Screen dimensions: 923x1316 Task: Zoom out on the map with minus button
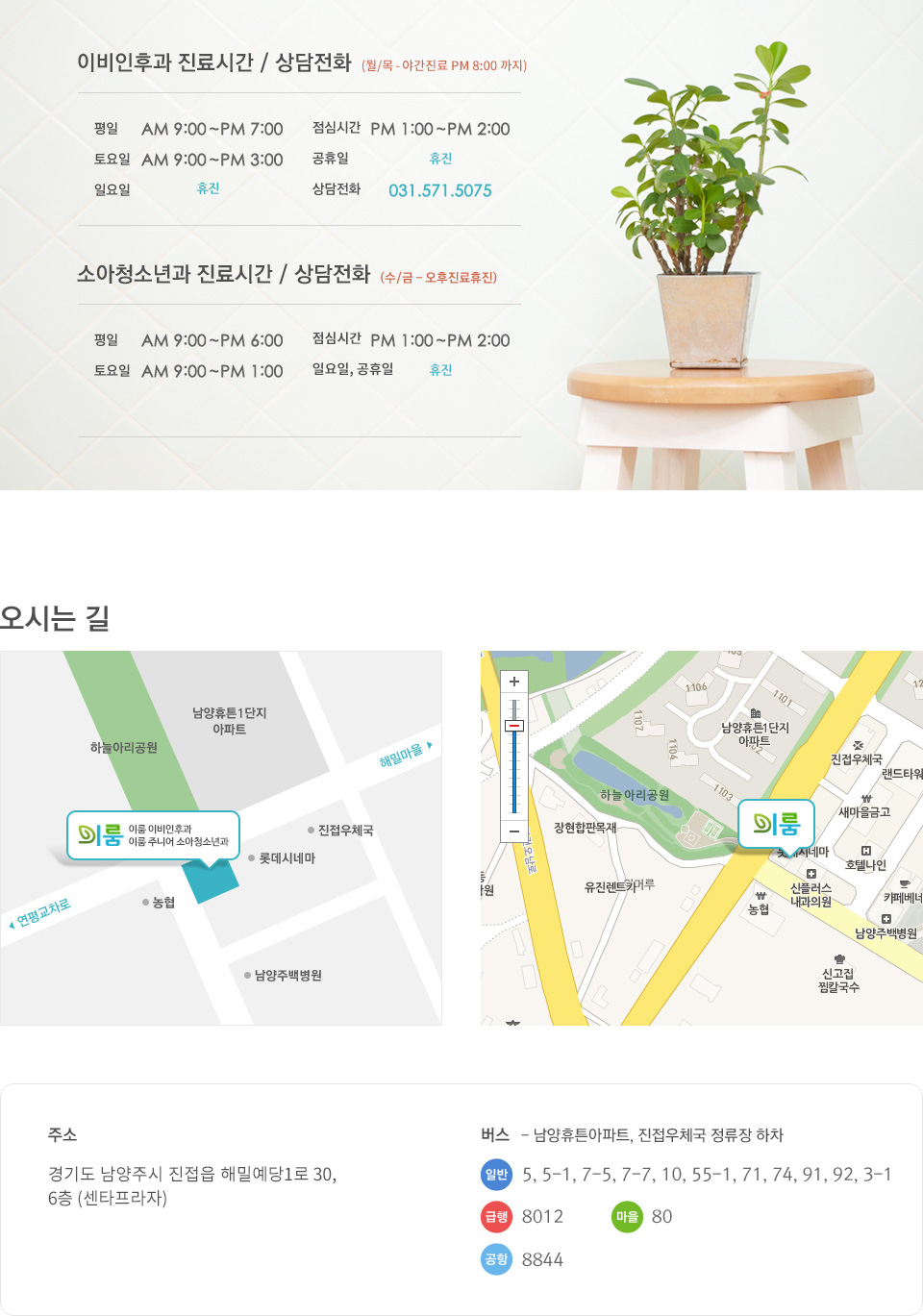514,831
